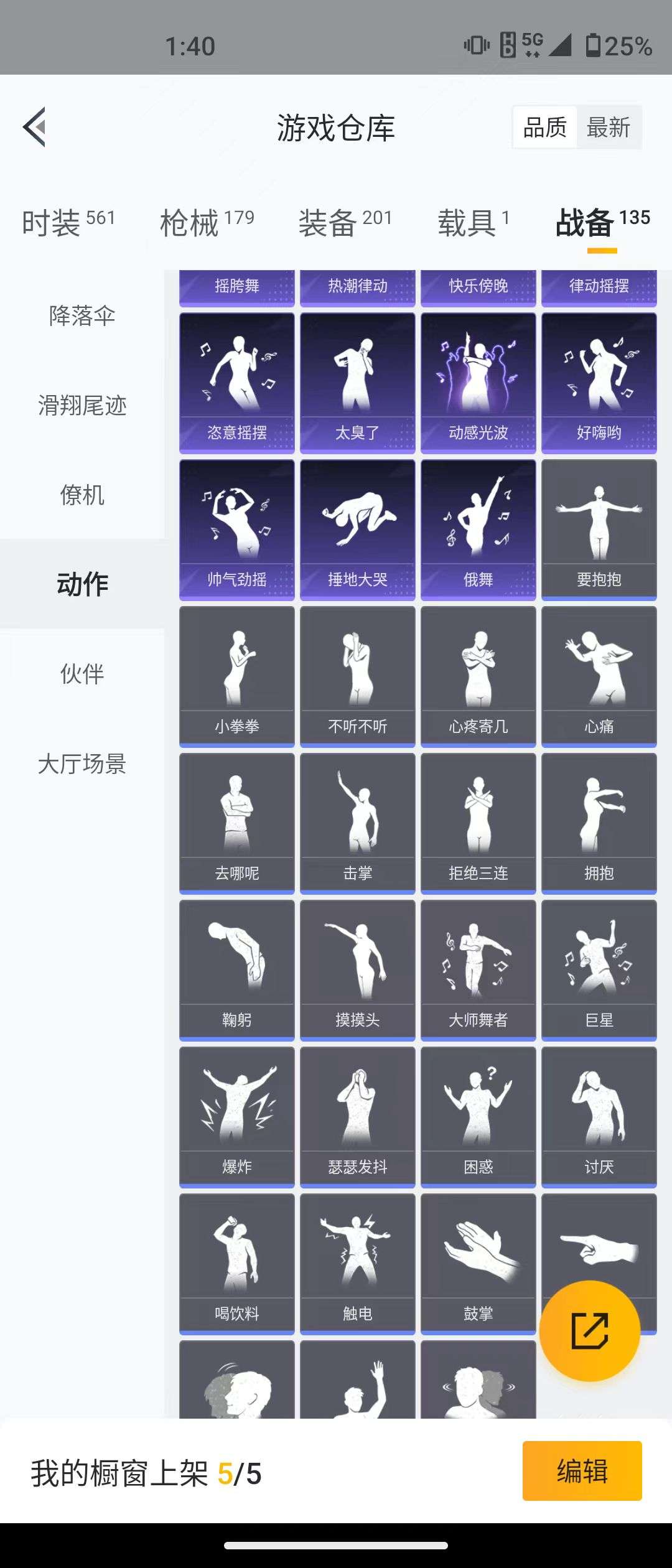Select the 触电 electric shock emote

click(358, 1263)
